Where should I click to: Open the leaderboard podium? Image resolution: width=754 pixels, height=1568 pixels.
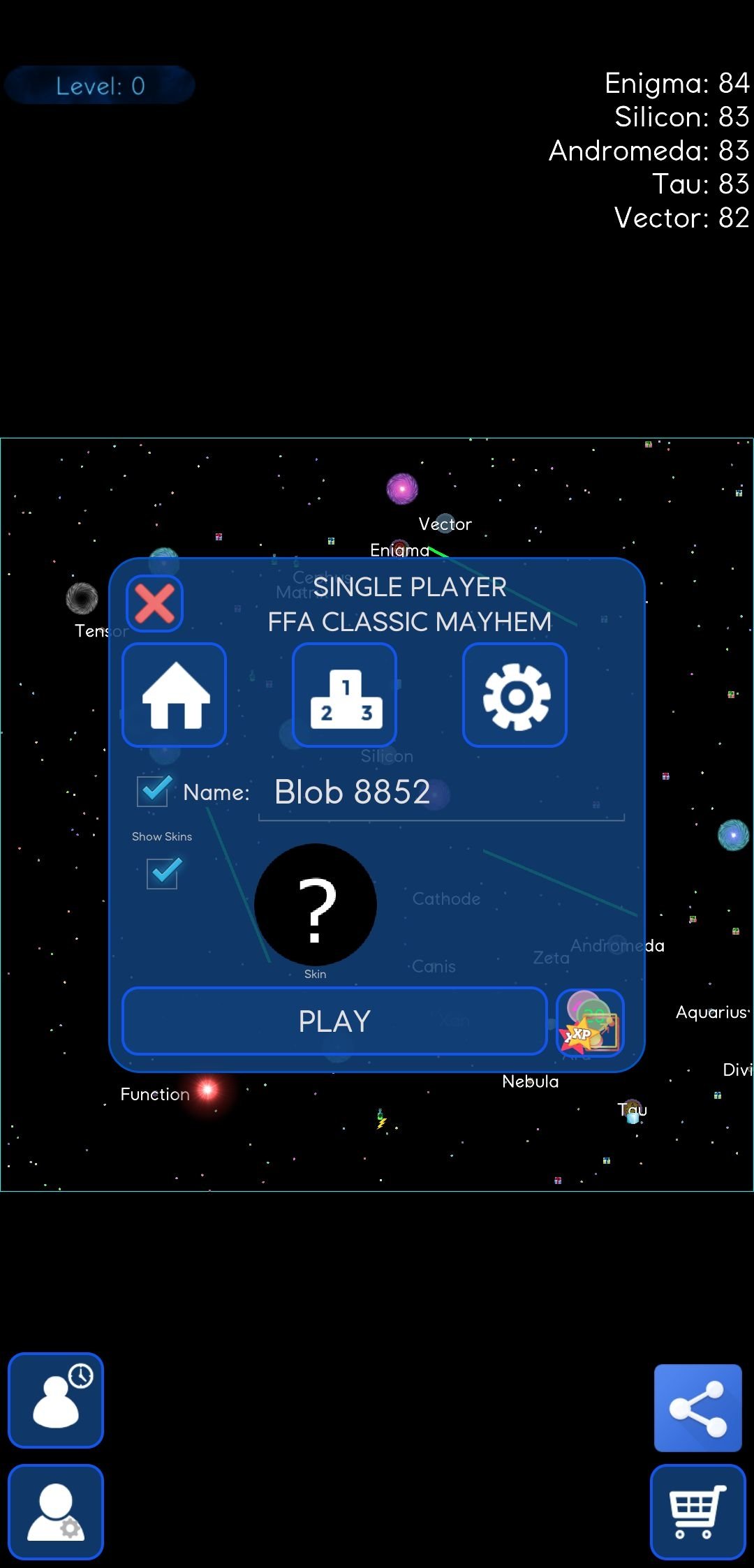pyautogui.click(x=345, y=695)
